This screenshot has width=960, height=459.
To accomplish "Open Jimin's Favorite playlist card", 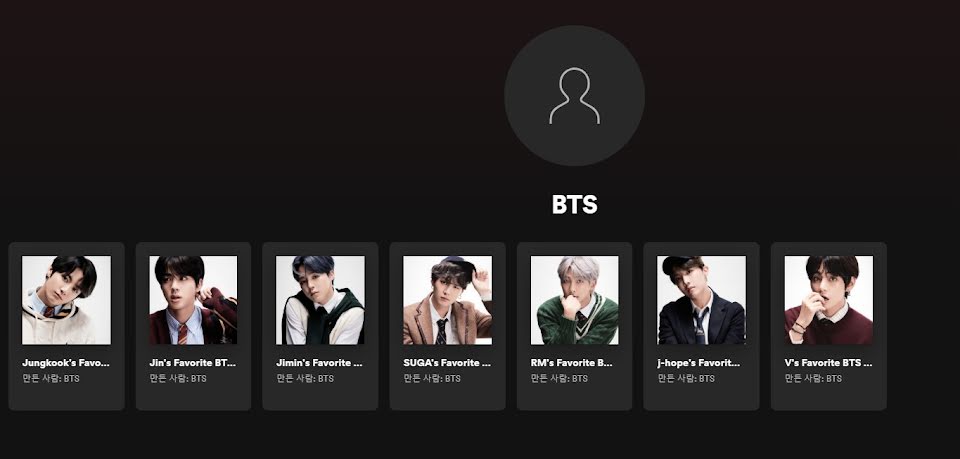I will pos(320,326).
